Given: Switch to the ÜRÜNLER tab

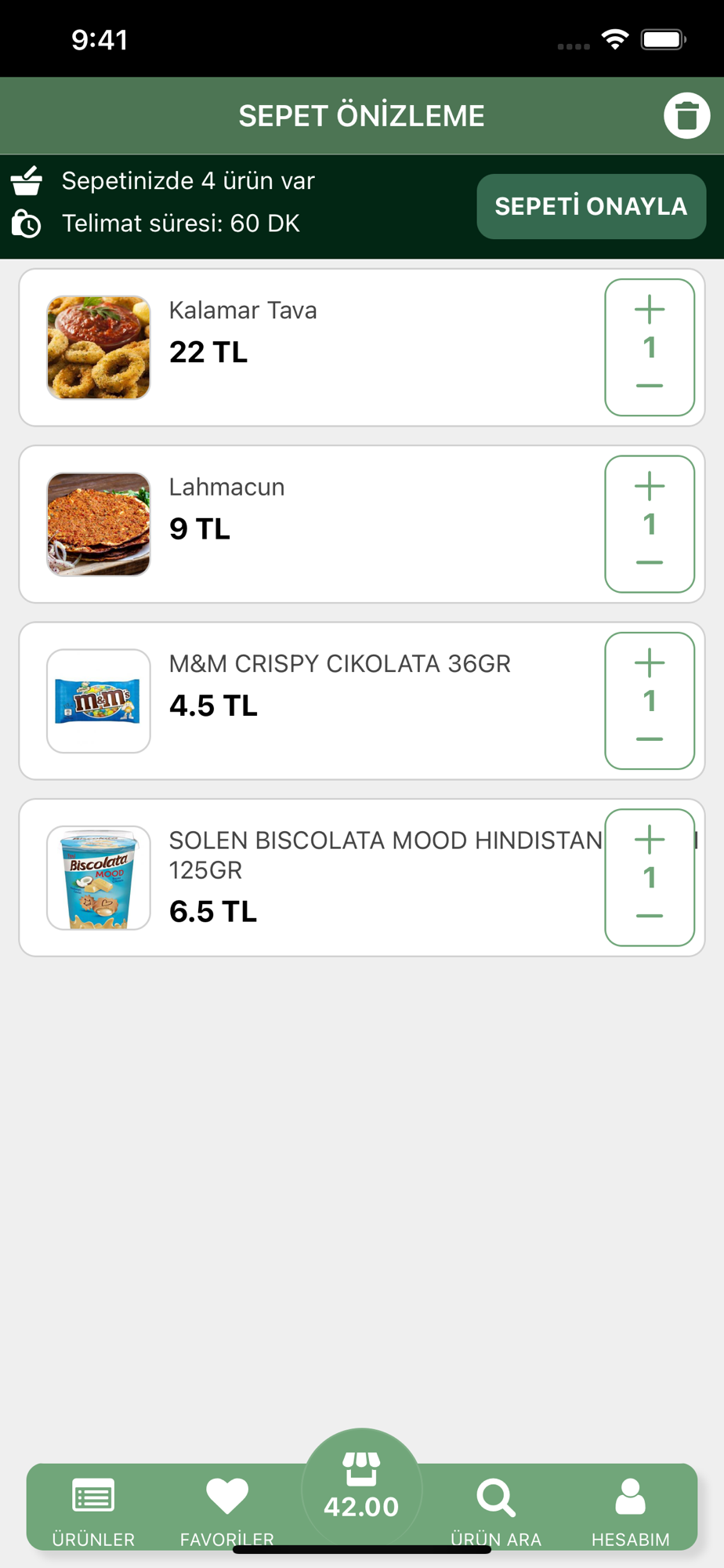Looking at the screenshot, I should pyautogui.click(x=93, y=1509).
